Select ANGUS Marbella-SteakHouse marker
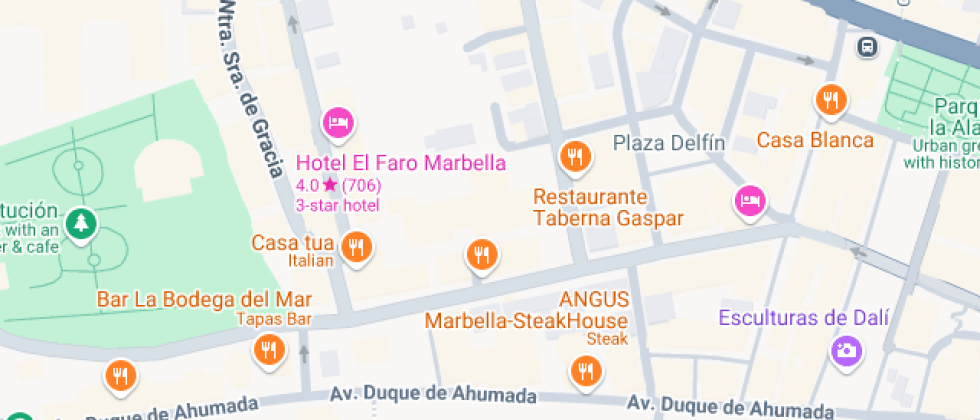This screenshot has height=420, width=980. 586,371
